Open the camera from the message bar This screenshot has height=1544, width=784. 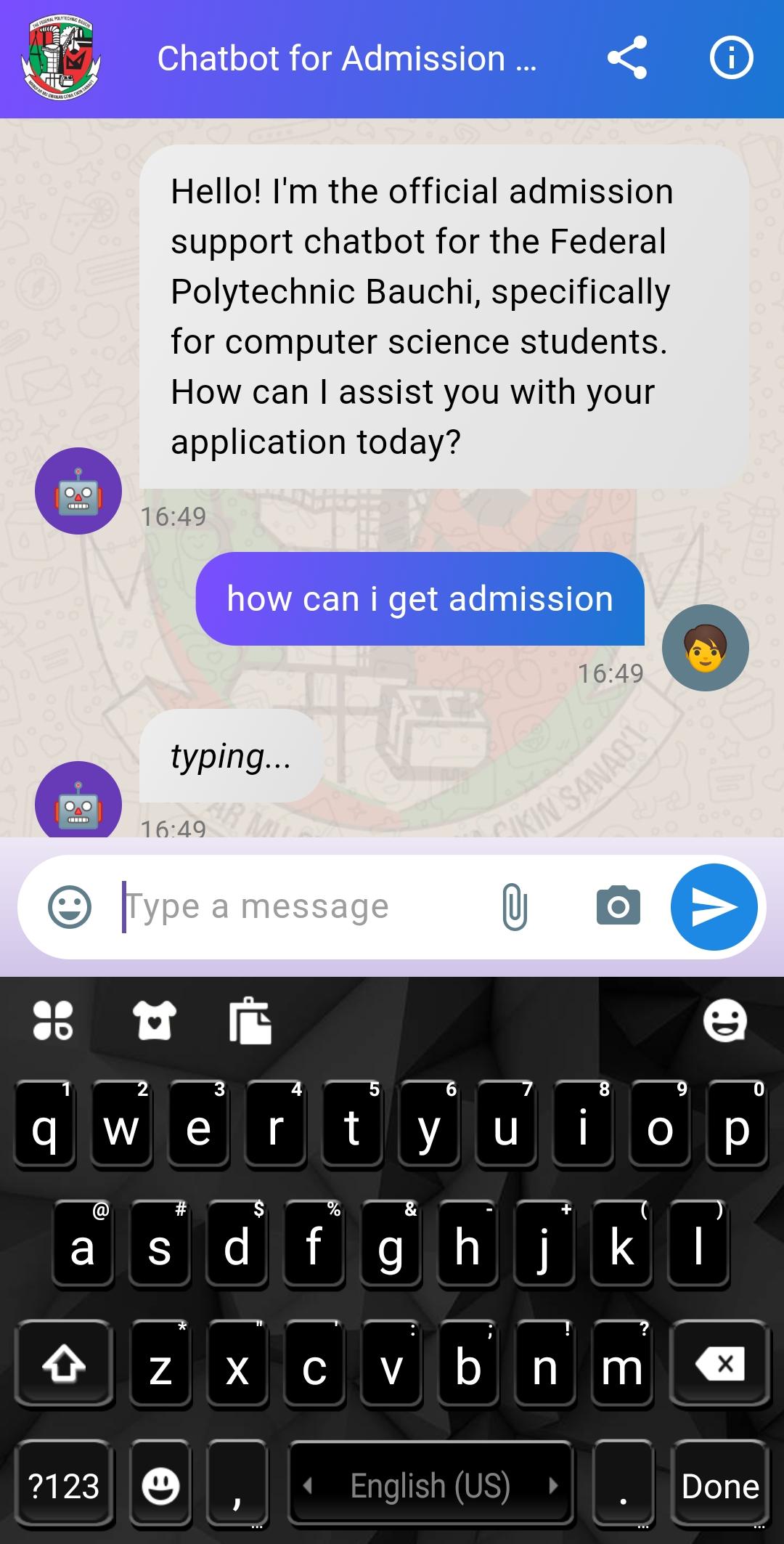618,904
